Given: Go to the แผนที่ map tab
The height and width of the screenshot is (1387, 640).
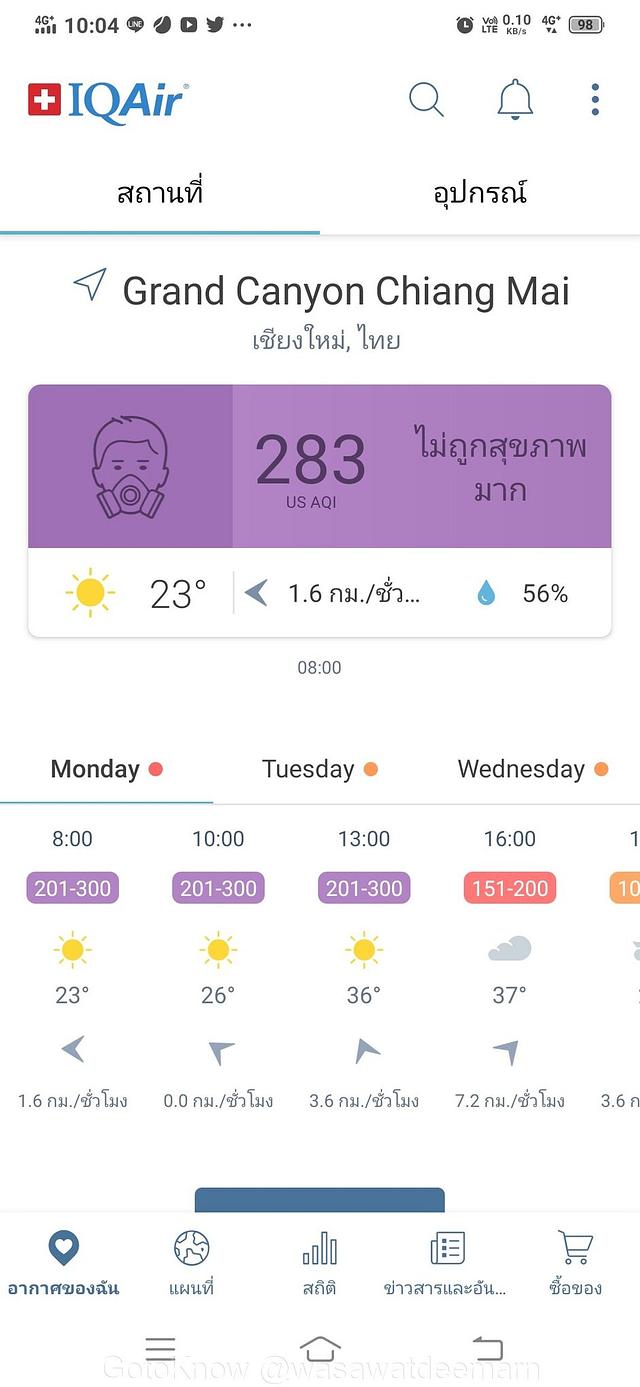Looking at the screenshot, I should pos(191,1263).
